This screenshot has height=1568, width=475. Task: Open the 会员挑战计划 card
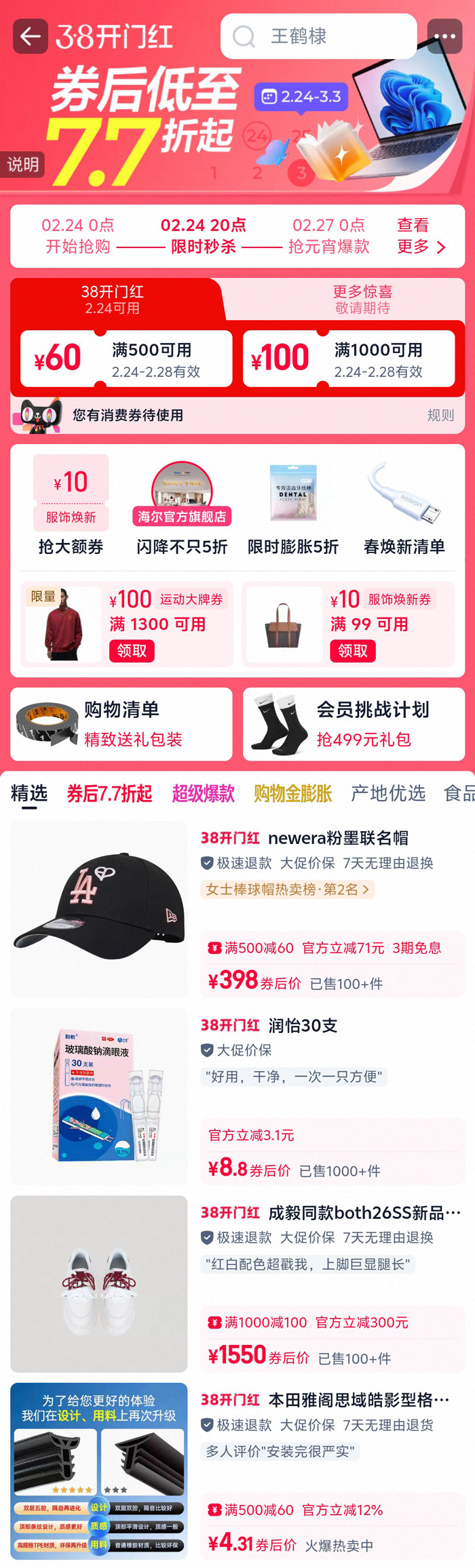tap(354, 724)
